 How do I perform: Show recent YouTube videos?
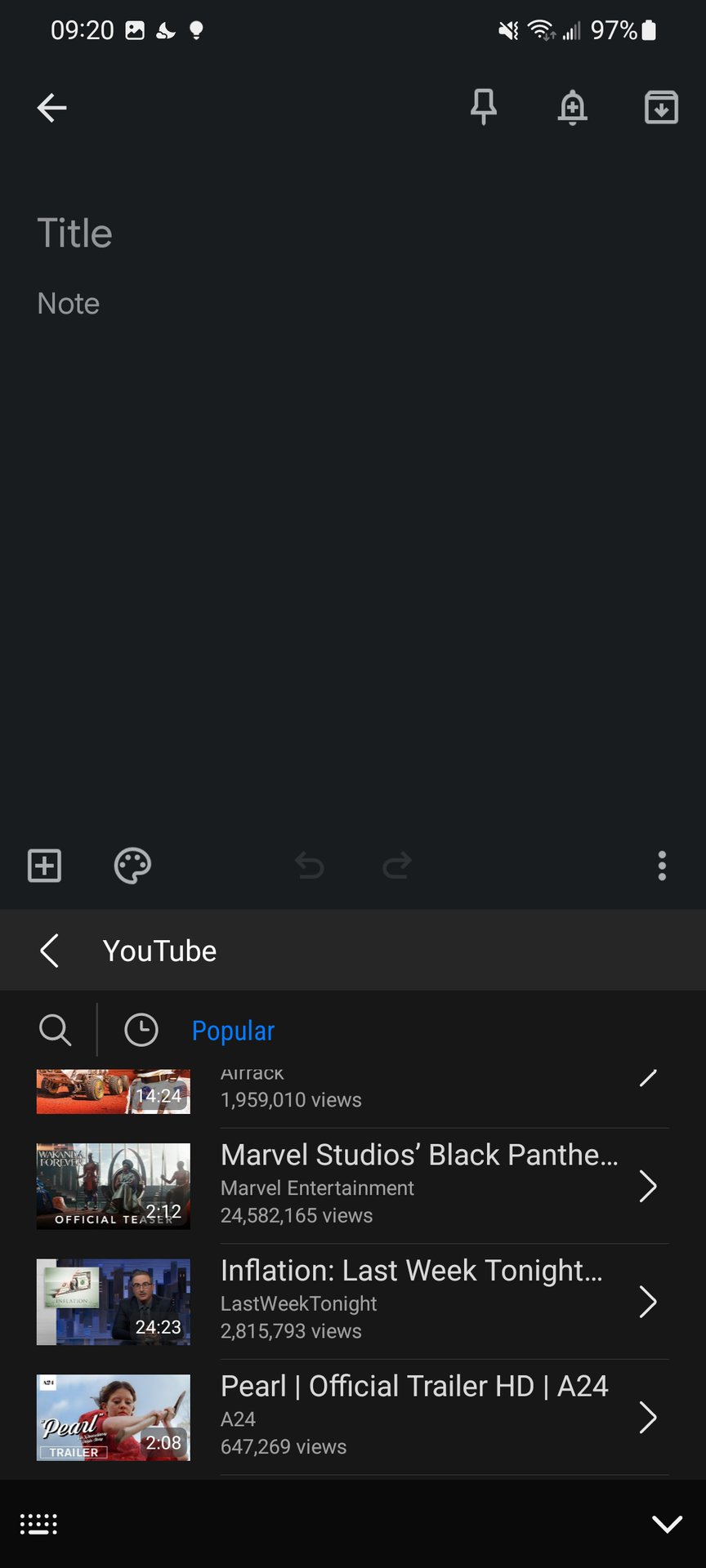pos(141,1030)
